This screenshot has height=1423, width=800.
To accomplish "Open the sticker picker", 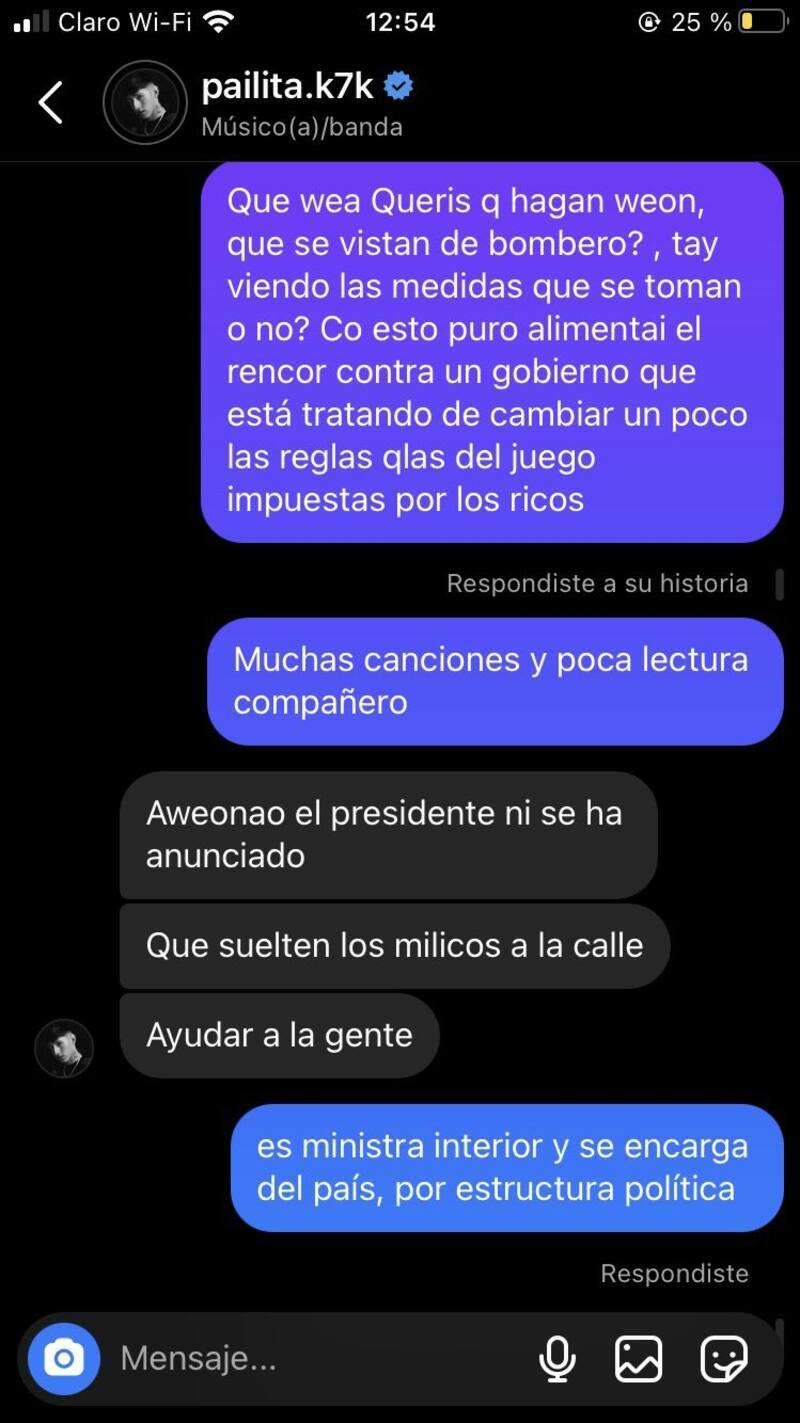I will click(724, 1358).
